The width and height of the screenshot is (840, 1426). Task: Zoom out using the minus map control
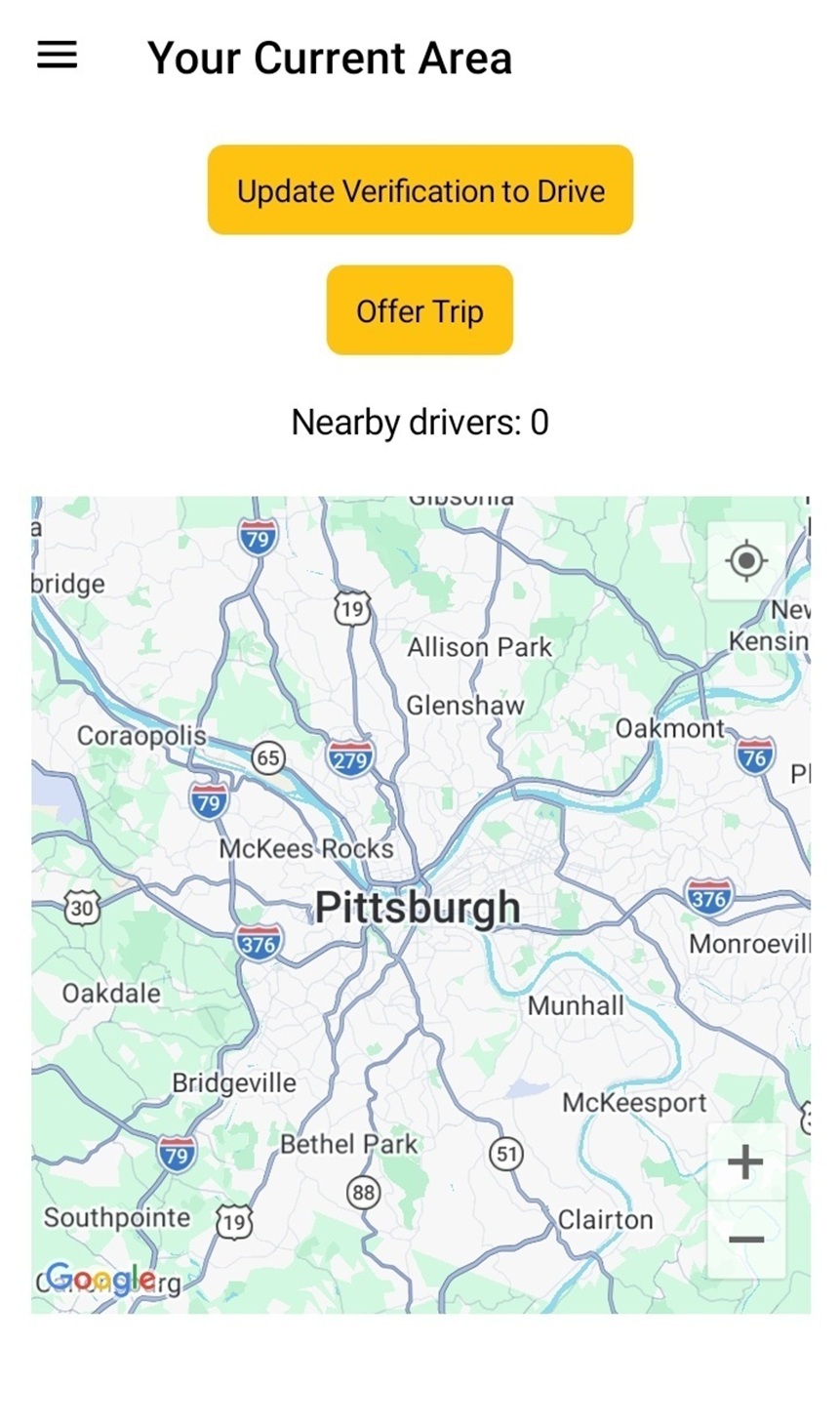pos(744,1239)
